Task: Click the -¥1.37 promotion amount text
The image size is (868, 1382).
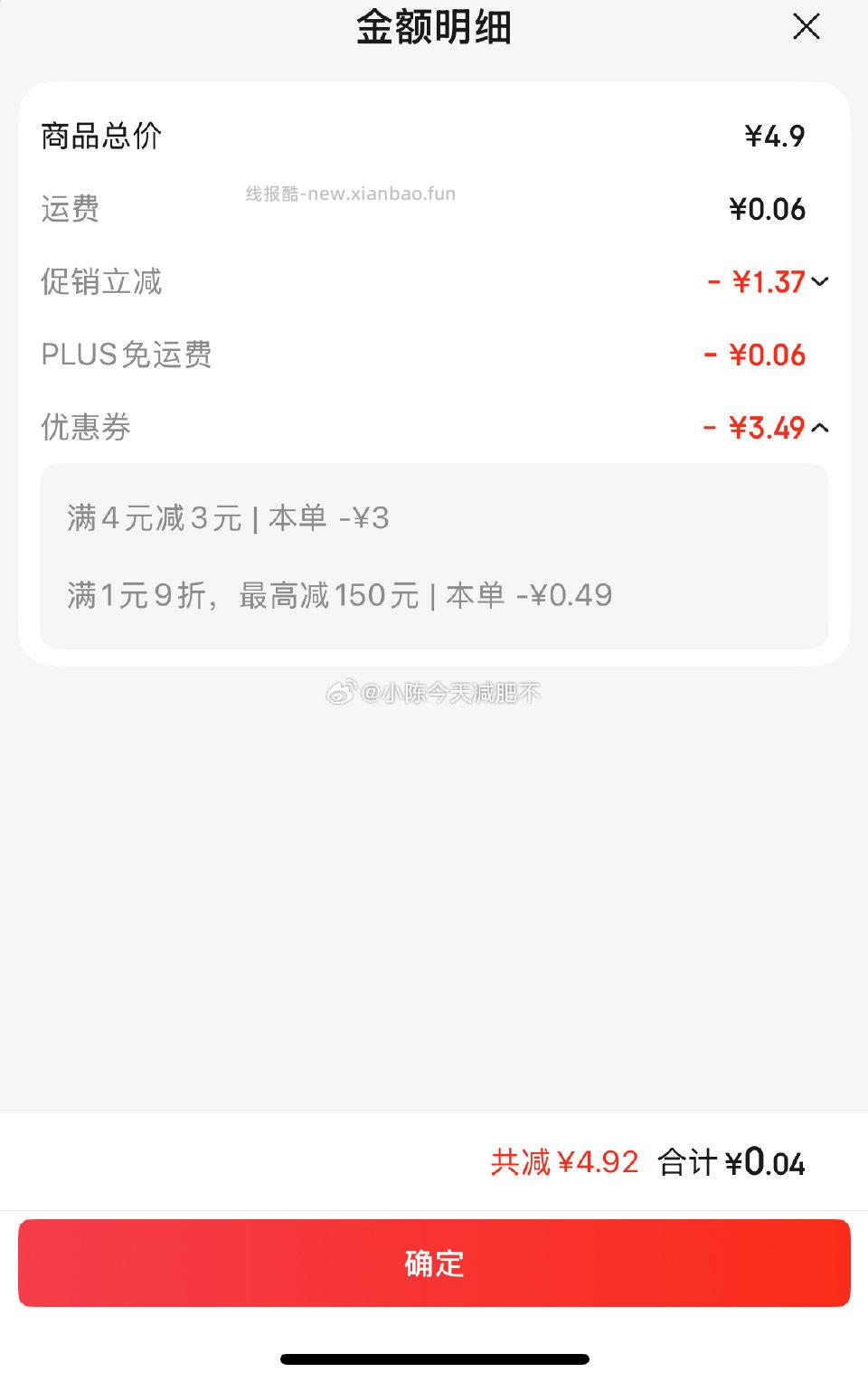Action: (x=756, y=282)
